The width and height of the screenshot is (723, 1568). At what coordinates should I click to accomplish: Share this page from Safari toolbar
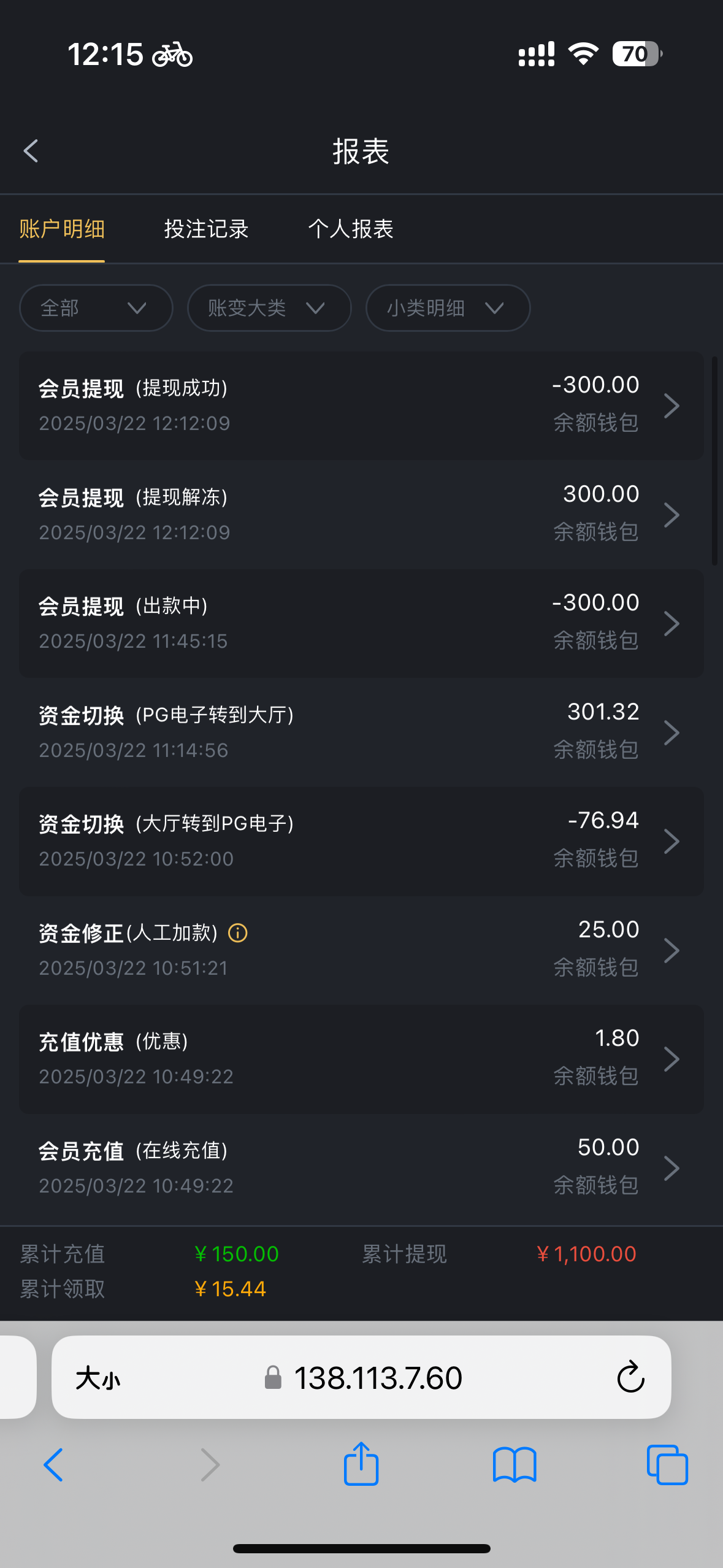click(x=361, y=1464)
